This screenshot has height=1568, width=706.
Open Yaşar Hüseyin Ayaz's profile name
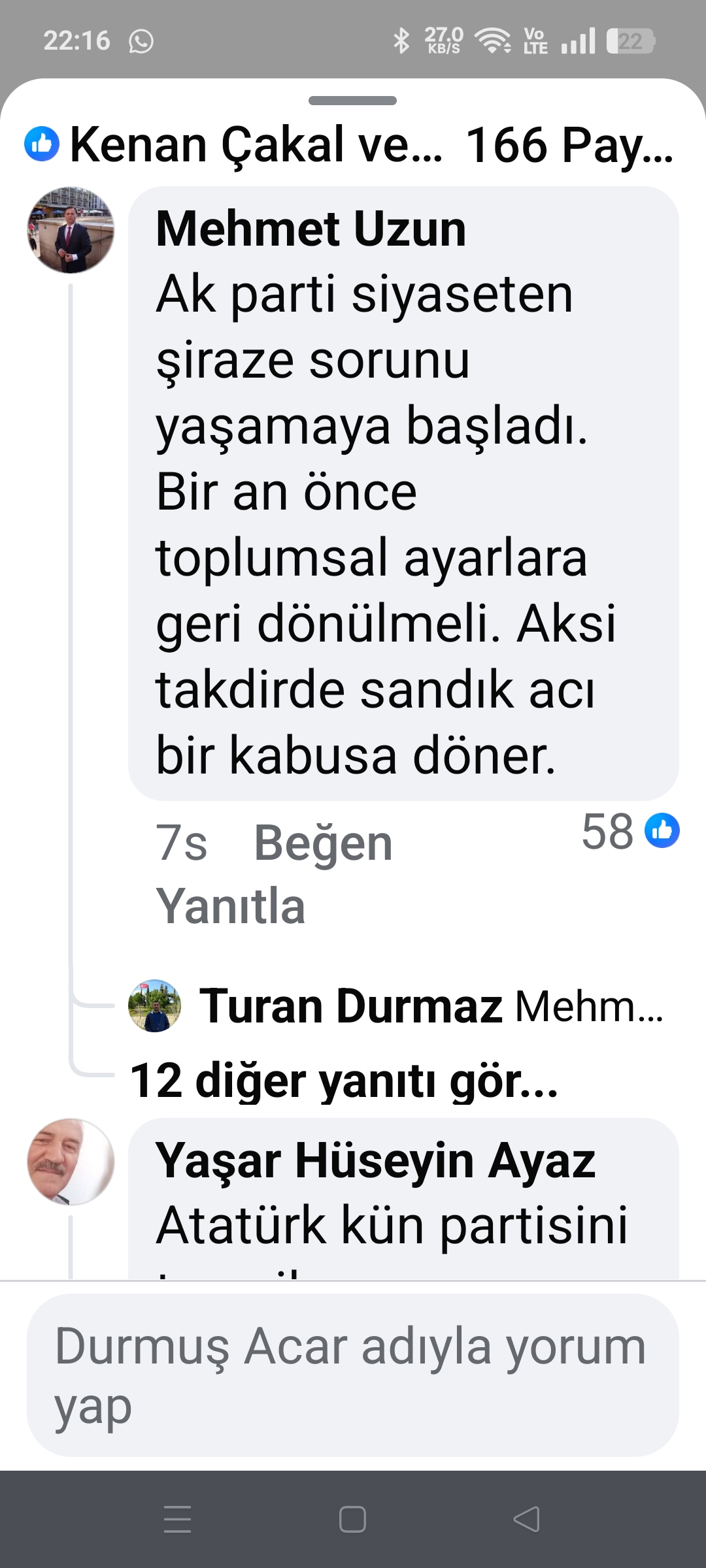tap(375, 1161)
